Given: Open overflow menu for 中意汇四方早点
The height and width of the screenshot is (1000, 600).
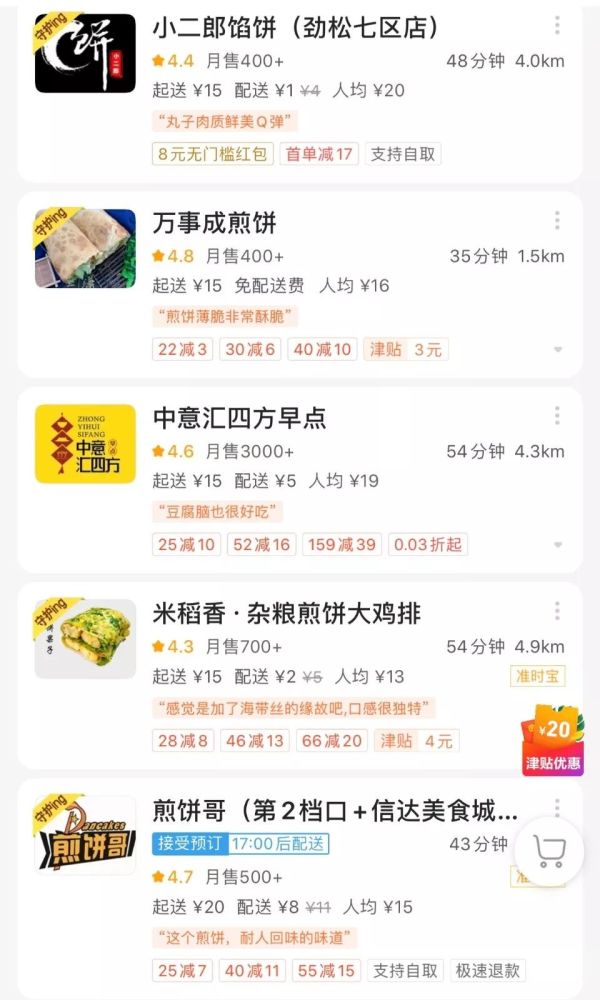Looking at the screenshot, I should (x=557, y=416).
